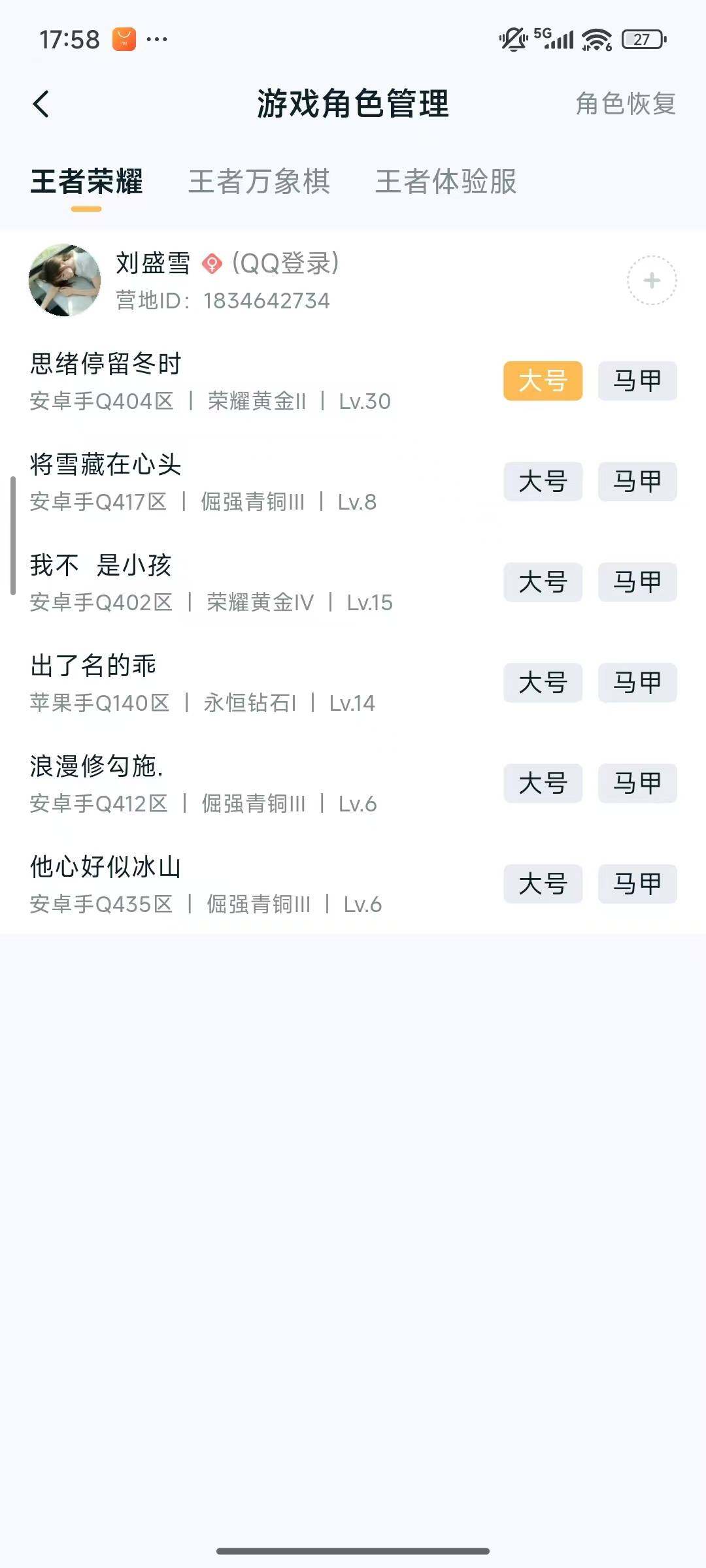Tap the plus icon to add a new account

pos(650,280)
